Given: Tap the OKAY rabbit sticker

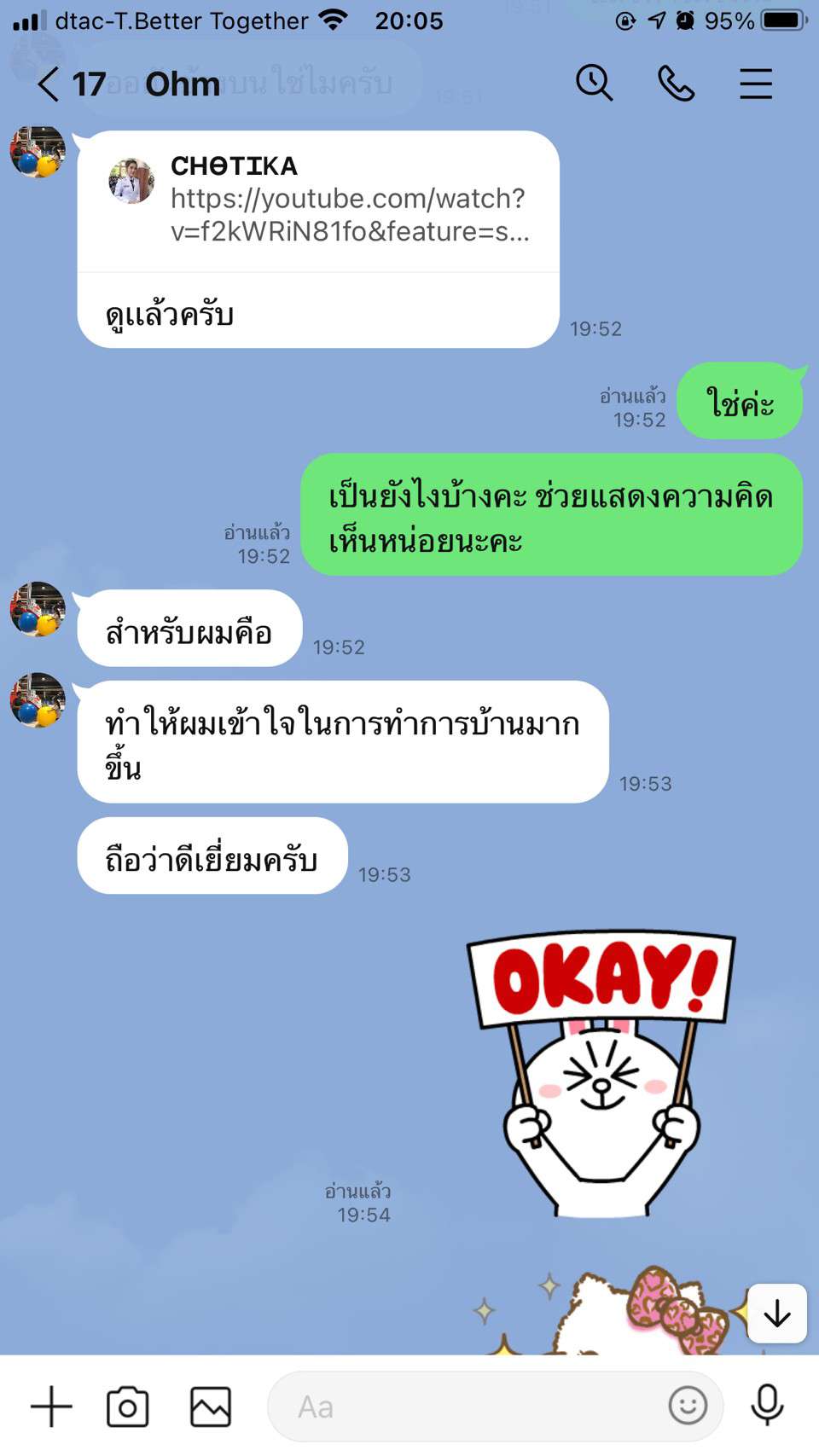Looking at the screenshot, I should pyautogui.click(x=601, y=1071).
